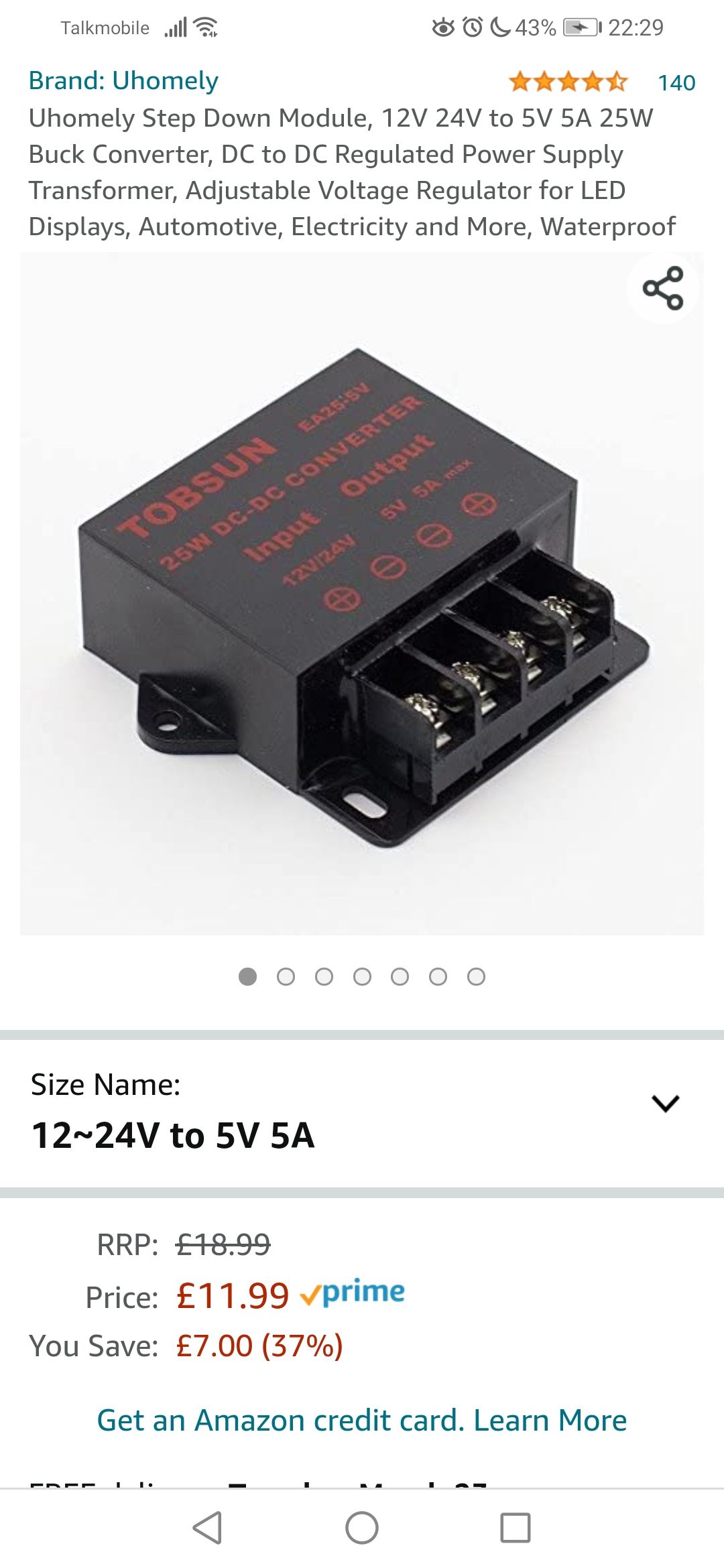Image resolution: width=724 pixels, height=1568 pixels.
Task: Jump to the last product image dot
Action: tap(476, 977)
